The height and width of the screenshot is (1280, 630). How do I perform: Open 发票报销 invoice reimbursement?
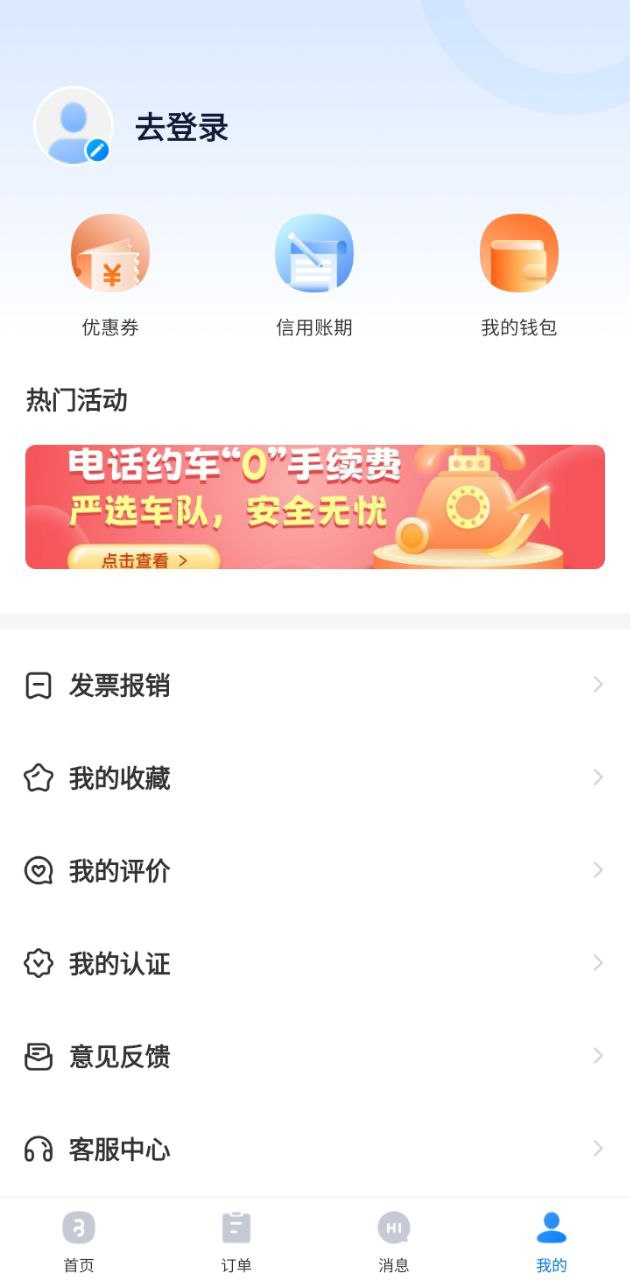[x=315, y=685]
